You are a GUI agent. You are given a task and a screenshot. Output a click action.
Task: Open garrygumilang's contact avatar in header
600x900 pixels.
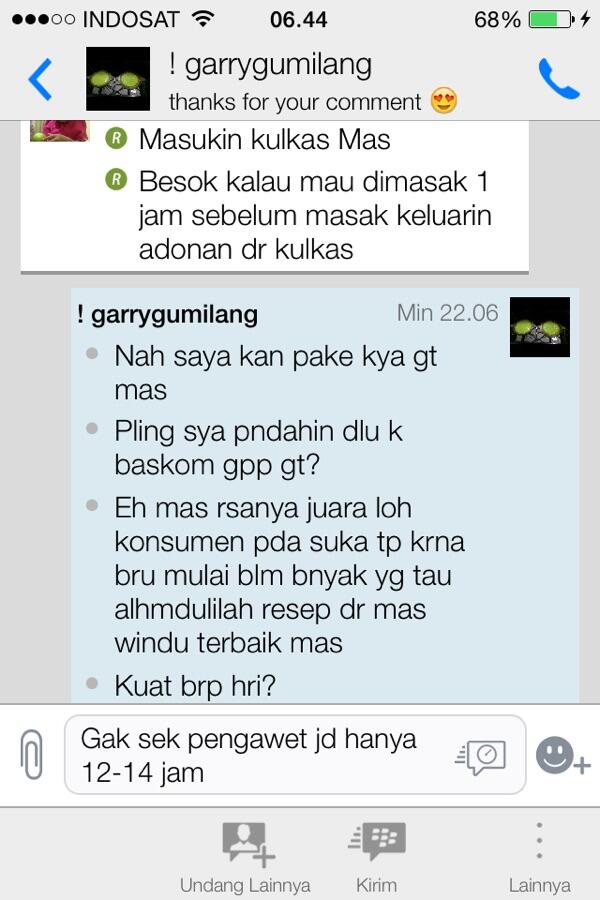coord(118,79)
